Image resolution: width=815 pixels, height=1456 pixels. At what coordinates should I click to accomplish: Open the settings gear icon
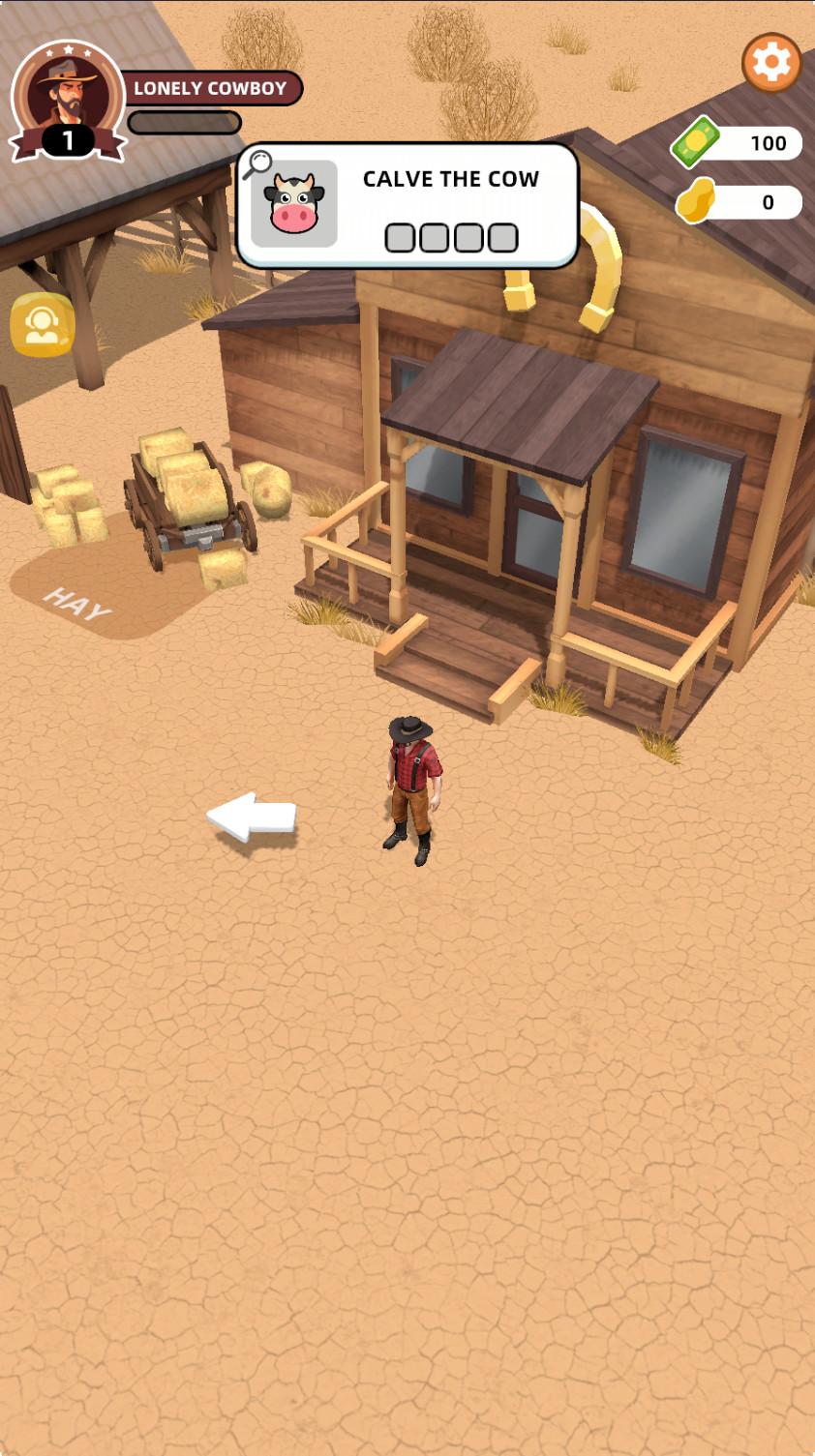pyautogui.click(x=771, y=63)
